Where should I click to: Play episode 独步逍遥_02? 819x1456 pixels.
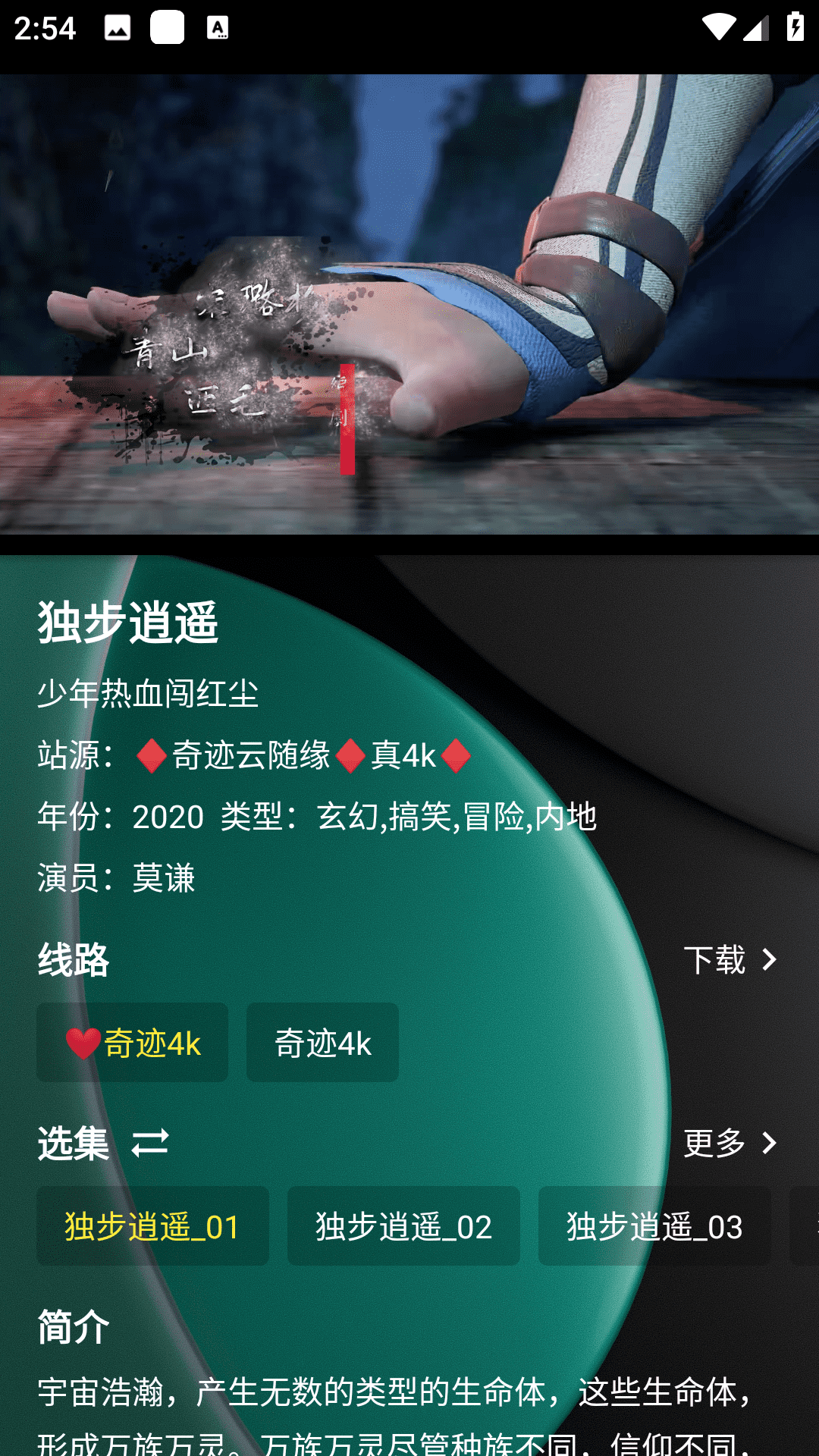coord(403,1226)
